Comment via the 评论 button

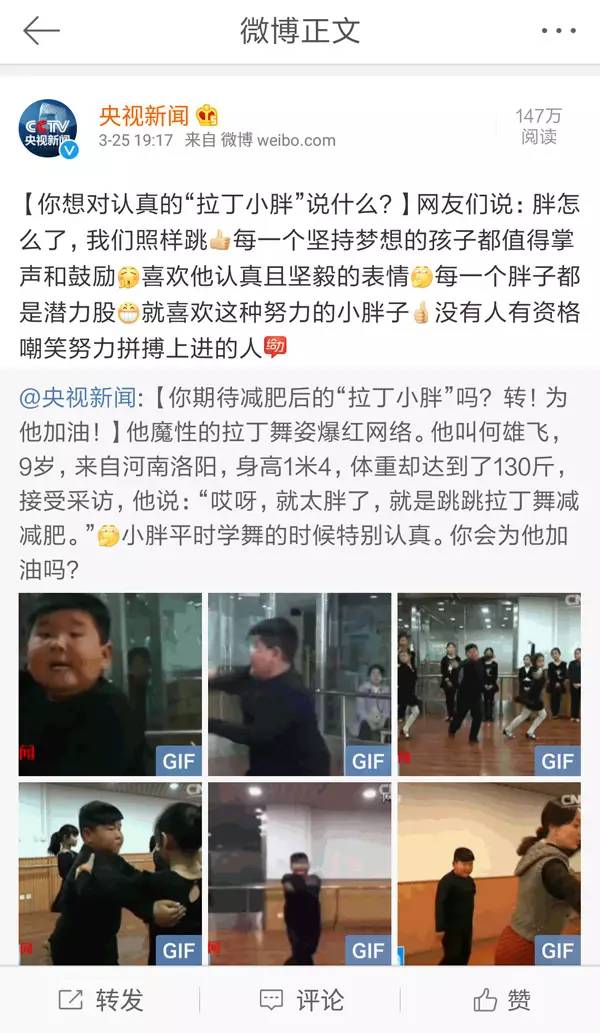click(301, 1000)
